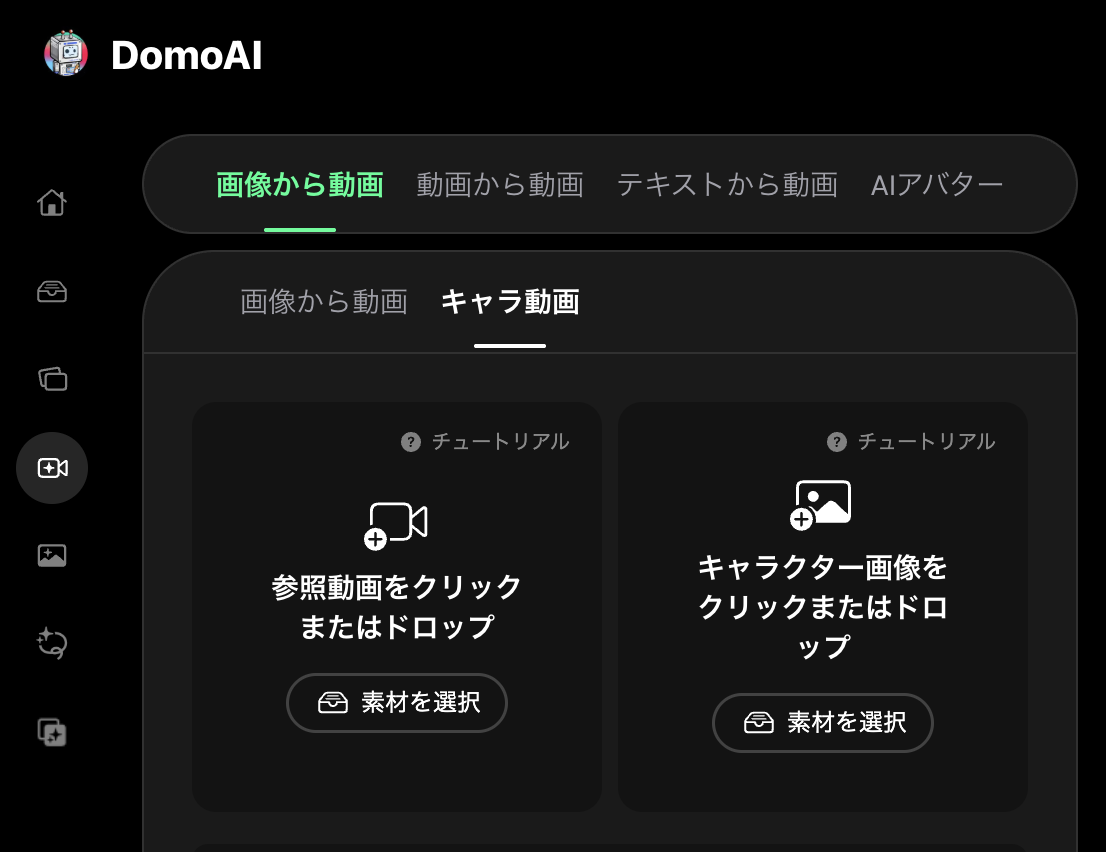Open チュートリアル for the reference video
1106x852 pixels.
pyautogui.click(x=486, y=442)
